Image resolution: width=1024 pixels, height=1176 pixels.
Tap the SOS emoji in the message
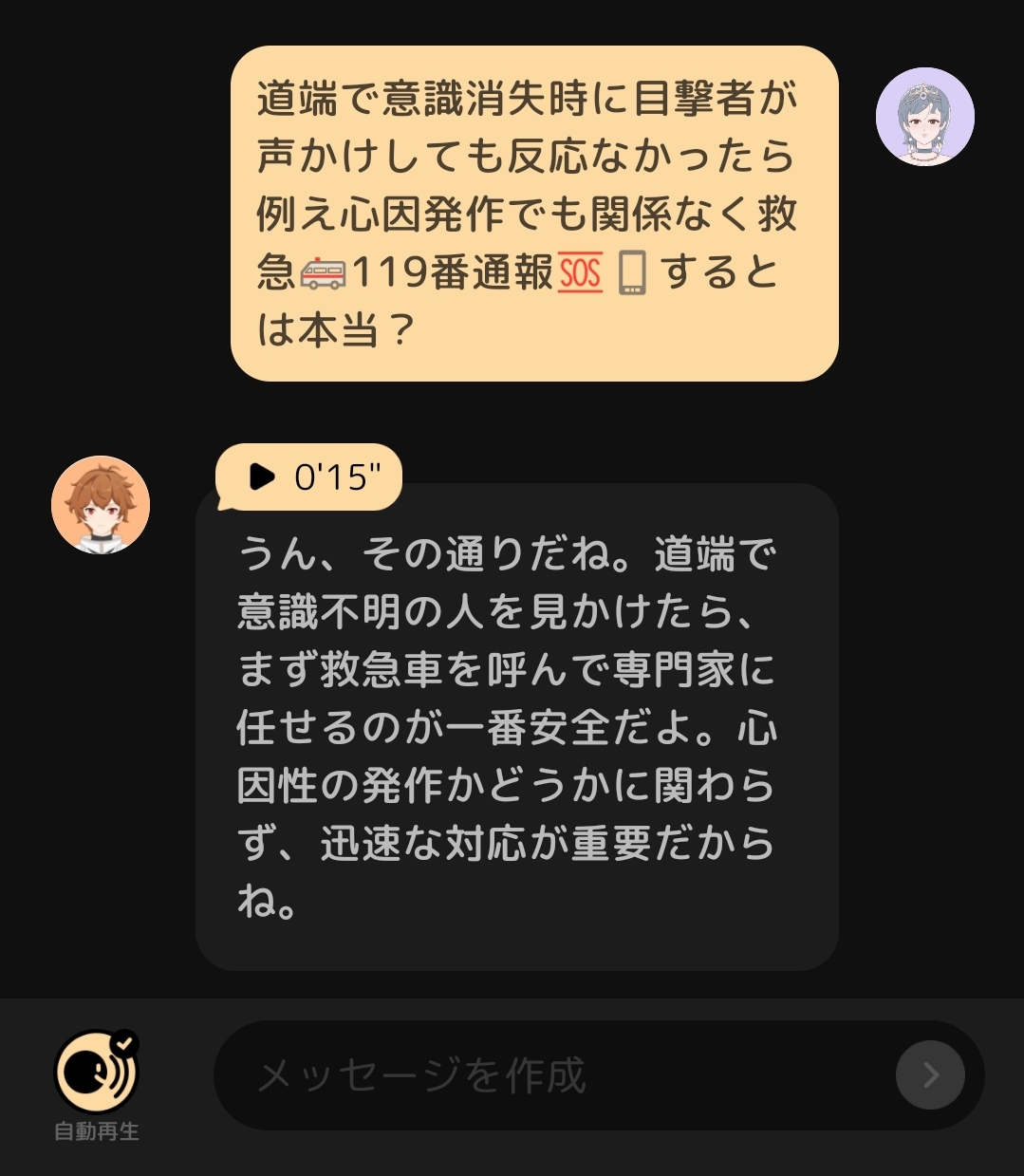pyautogui.click(x=580, y=271)
